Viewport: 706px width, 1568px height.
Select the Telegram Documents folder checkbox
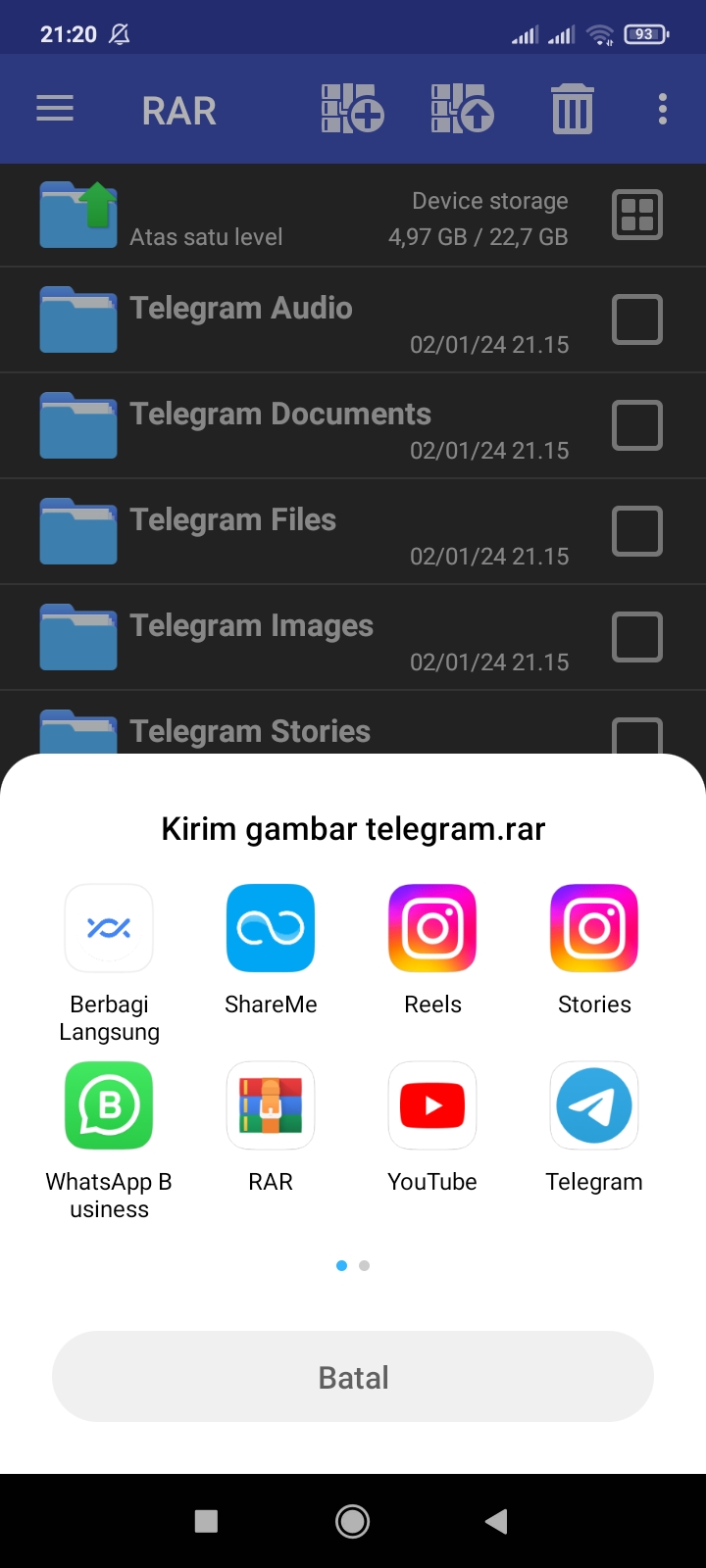[636, 424]
